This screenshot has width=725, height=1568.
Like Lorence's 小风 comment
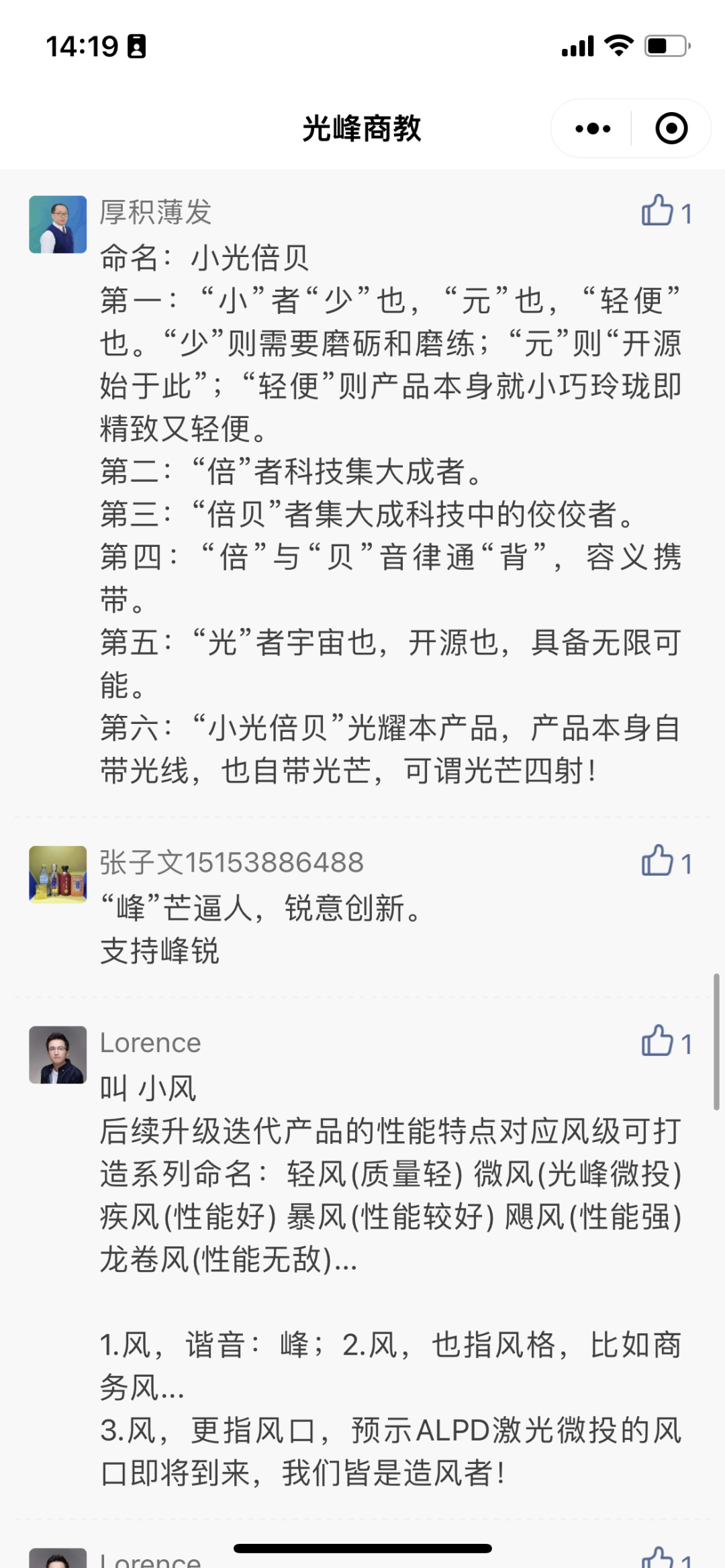(658, 1042)
